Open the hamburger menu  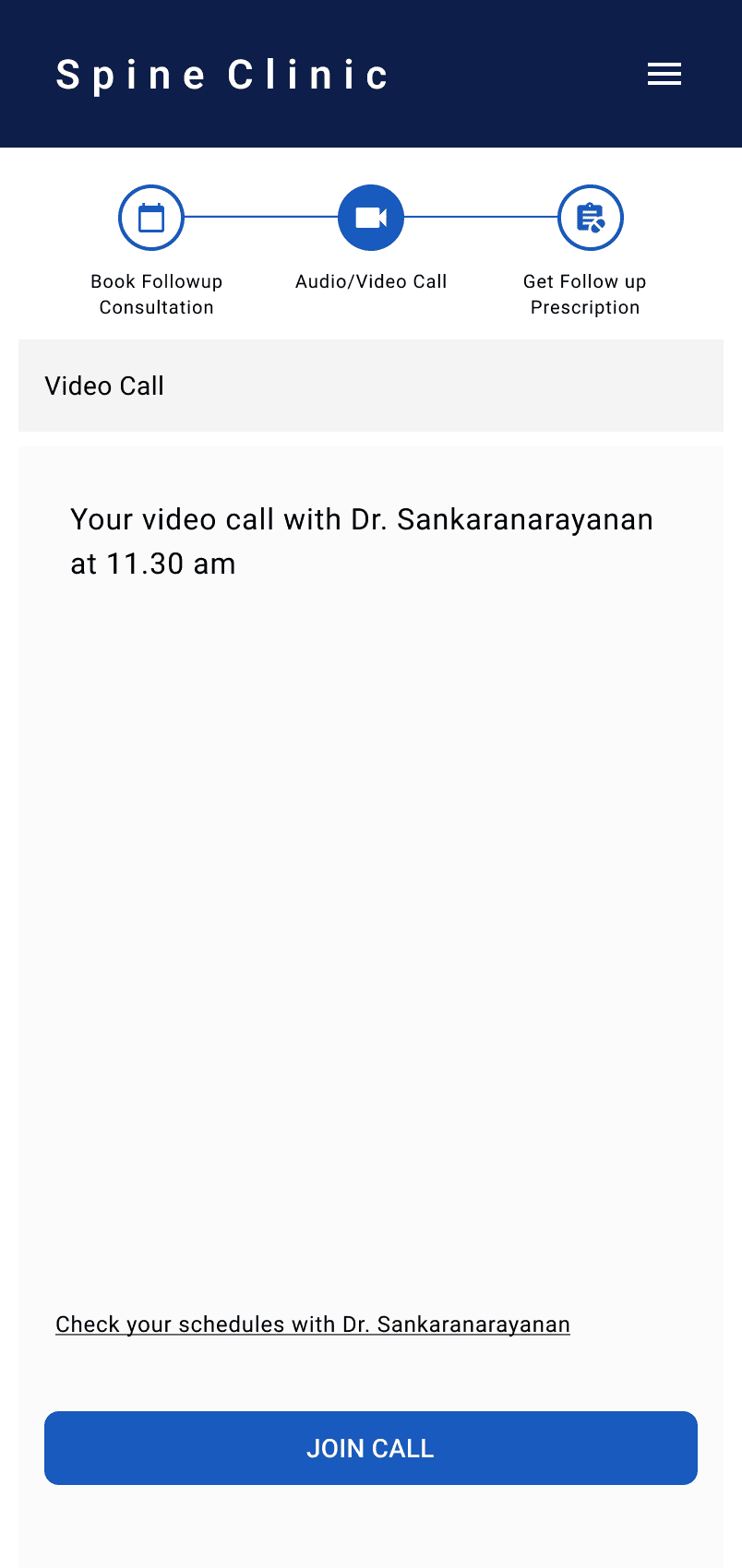pos(664,74)
